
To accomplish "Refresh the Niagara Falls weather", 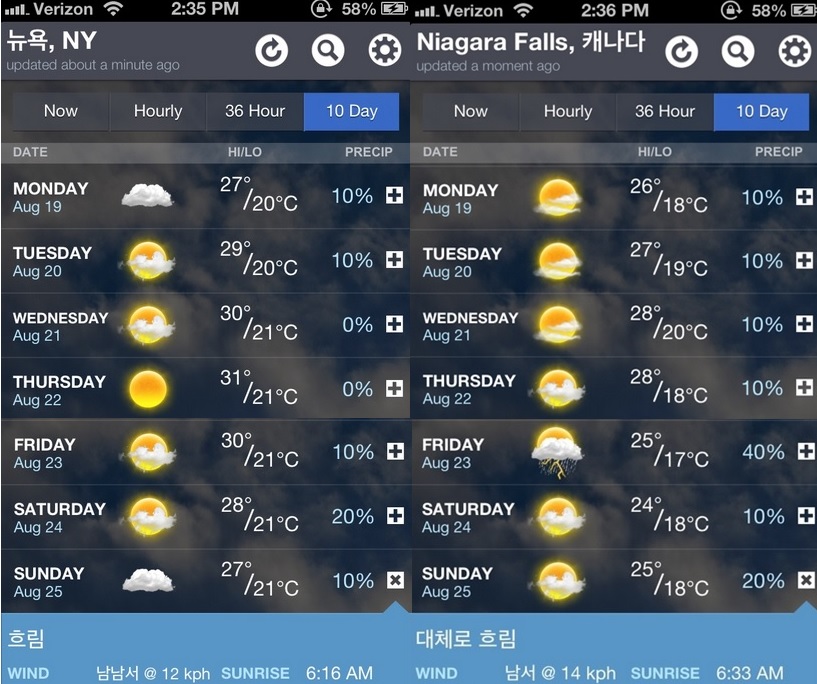I will click(x=681, y=51).
